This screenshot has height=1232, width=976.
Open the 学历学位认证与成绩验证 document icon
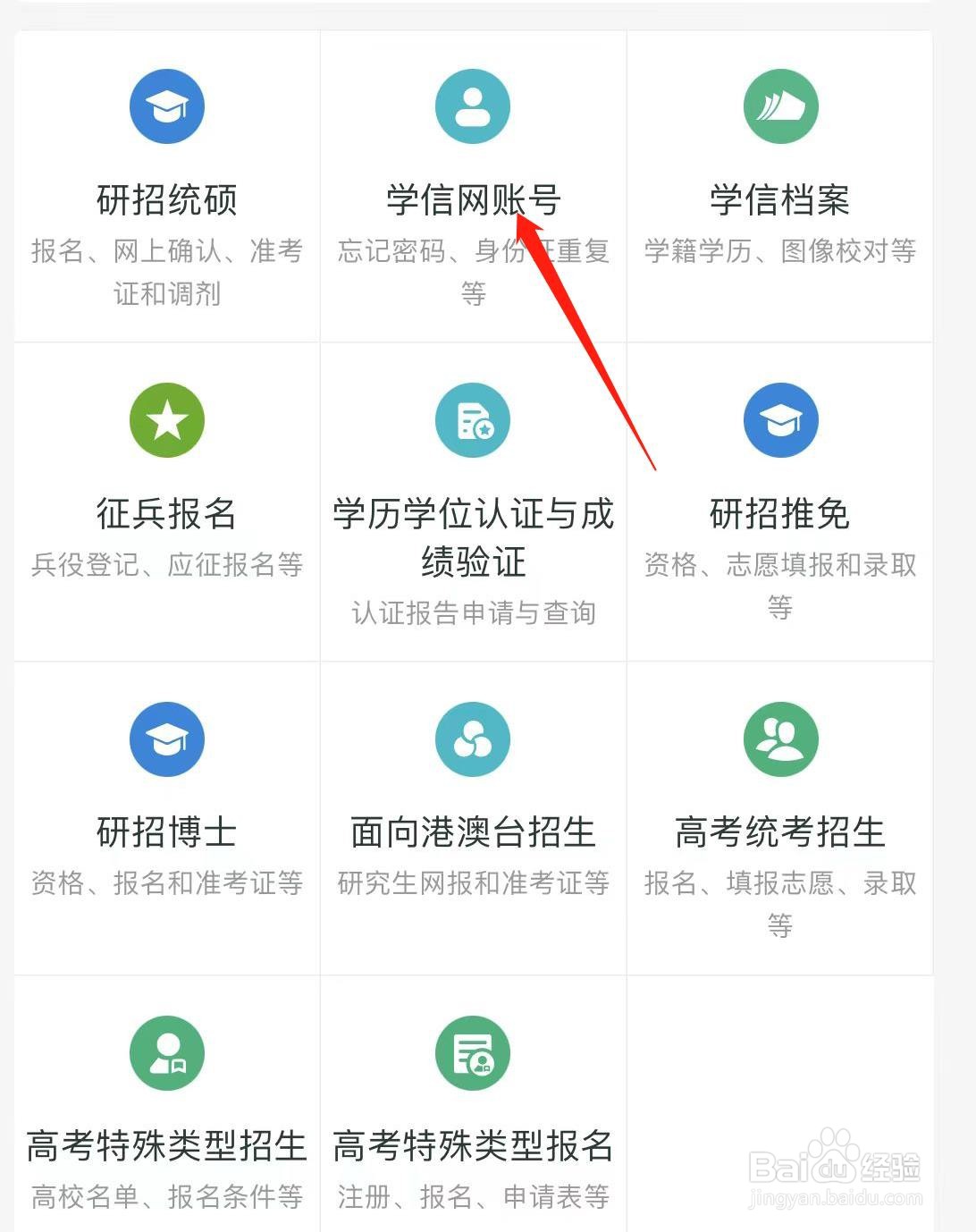(473, 419)
